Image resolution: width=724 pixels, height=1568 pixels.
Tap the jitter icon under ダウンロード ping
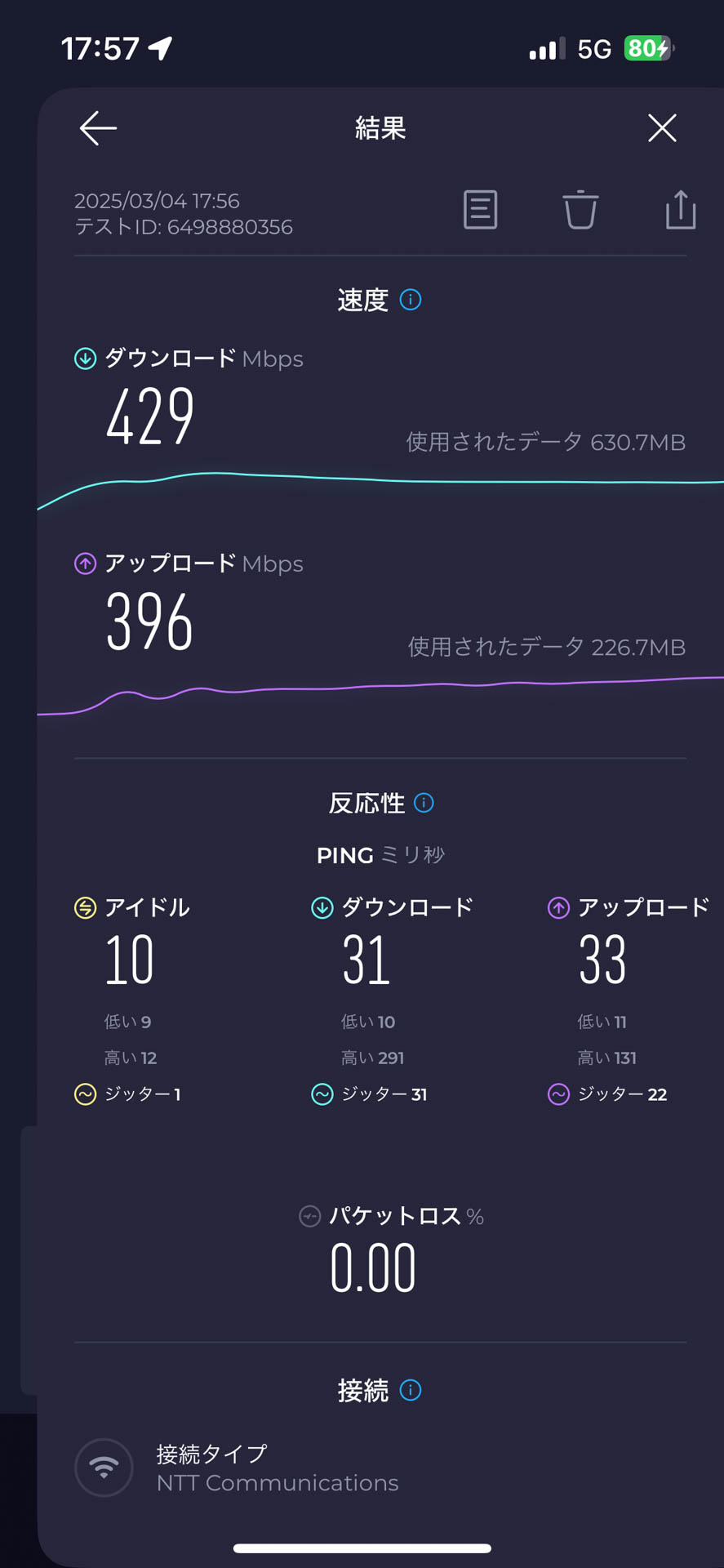tap(322, 1093)
